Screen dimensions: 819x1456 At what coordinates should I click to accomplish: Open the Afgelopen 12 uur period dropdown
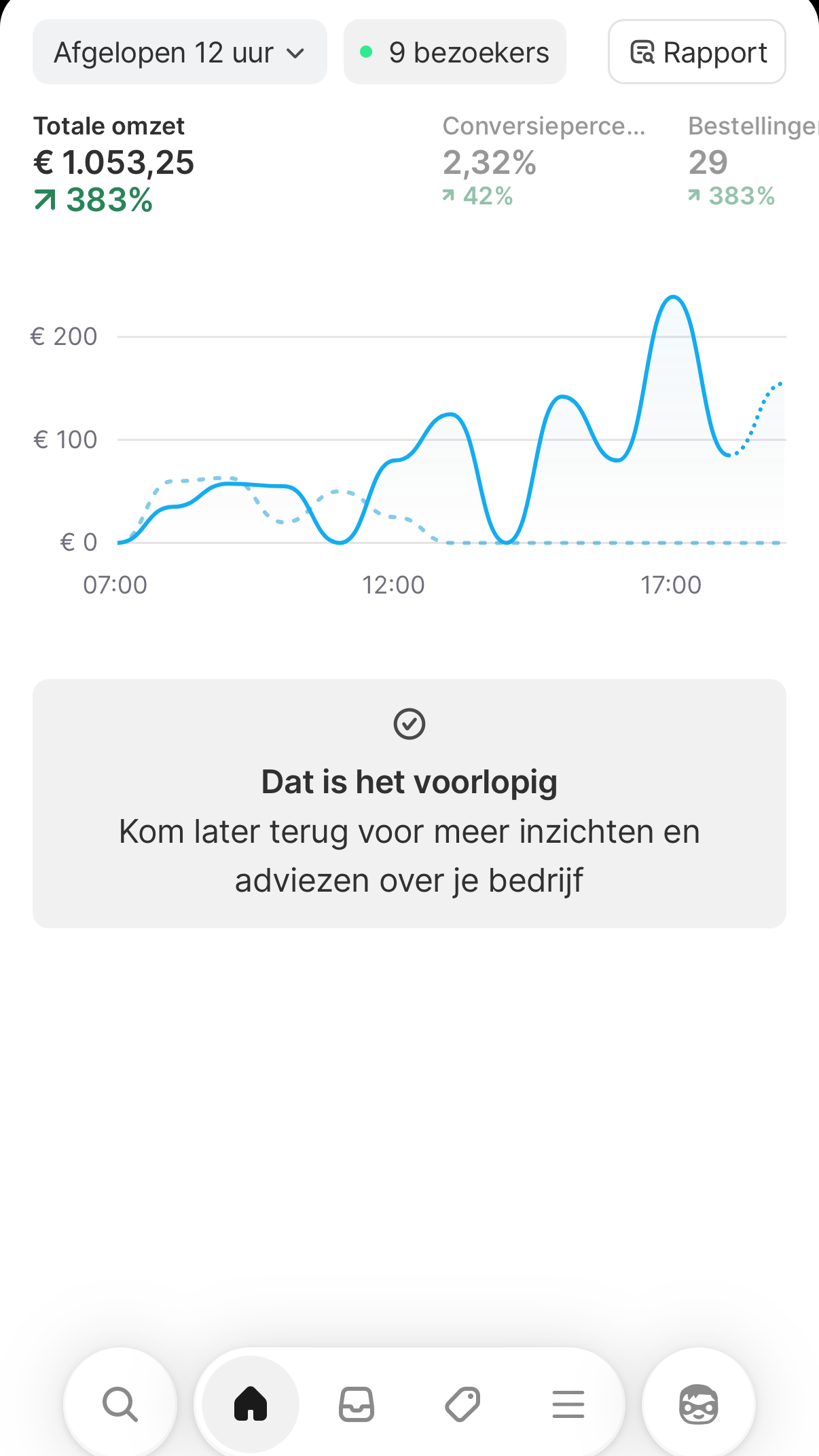[179, 52]
